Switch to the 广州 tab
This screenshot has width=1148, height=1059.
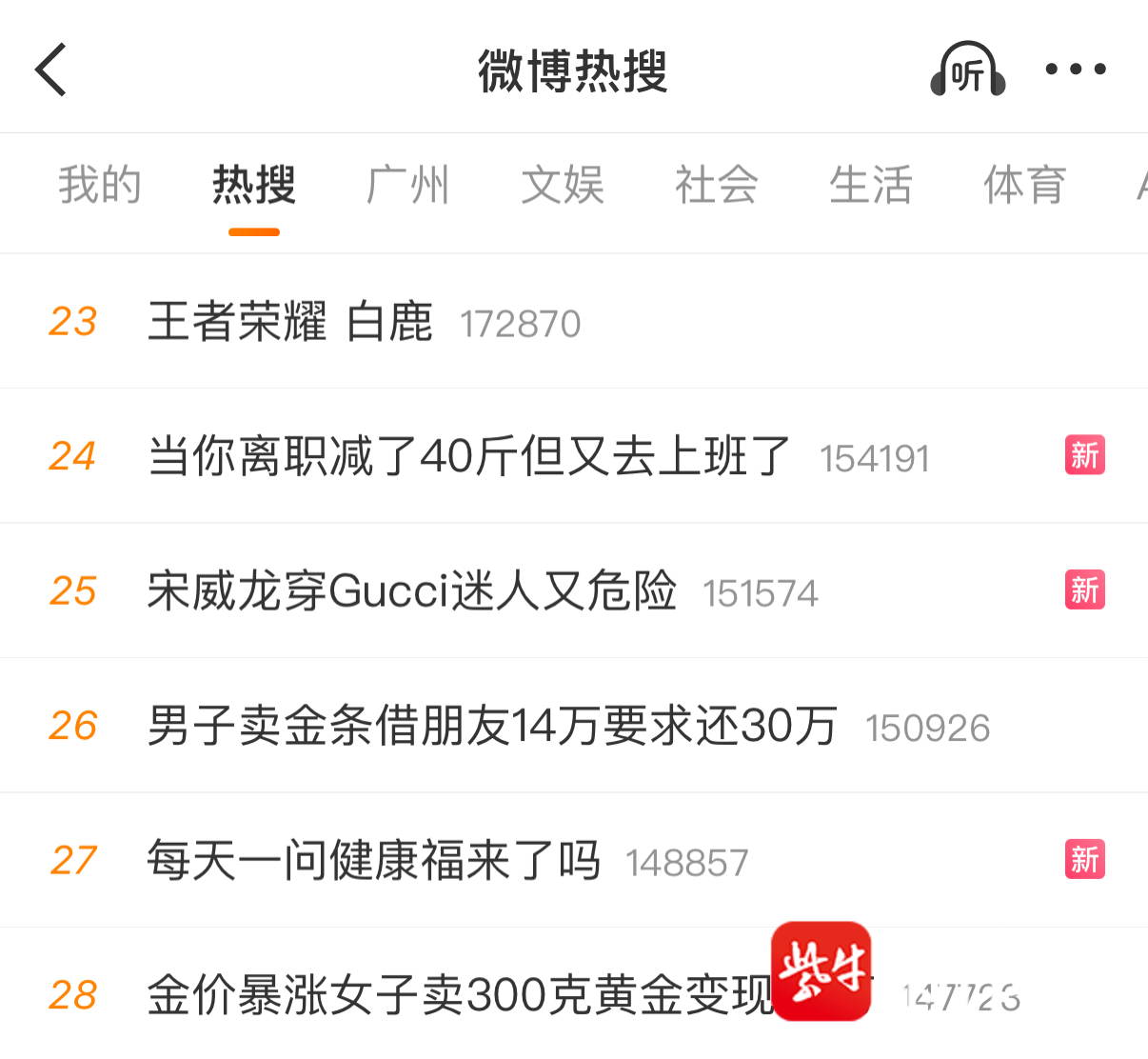(407, 185)
